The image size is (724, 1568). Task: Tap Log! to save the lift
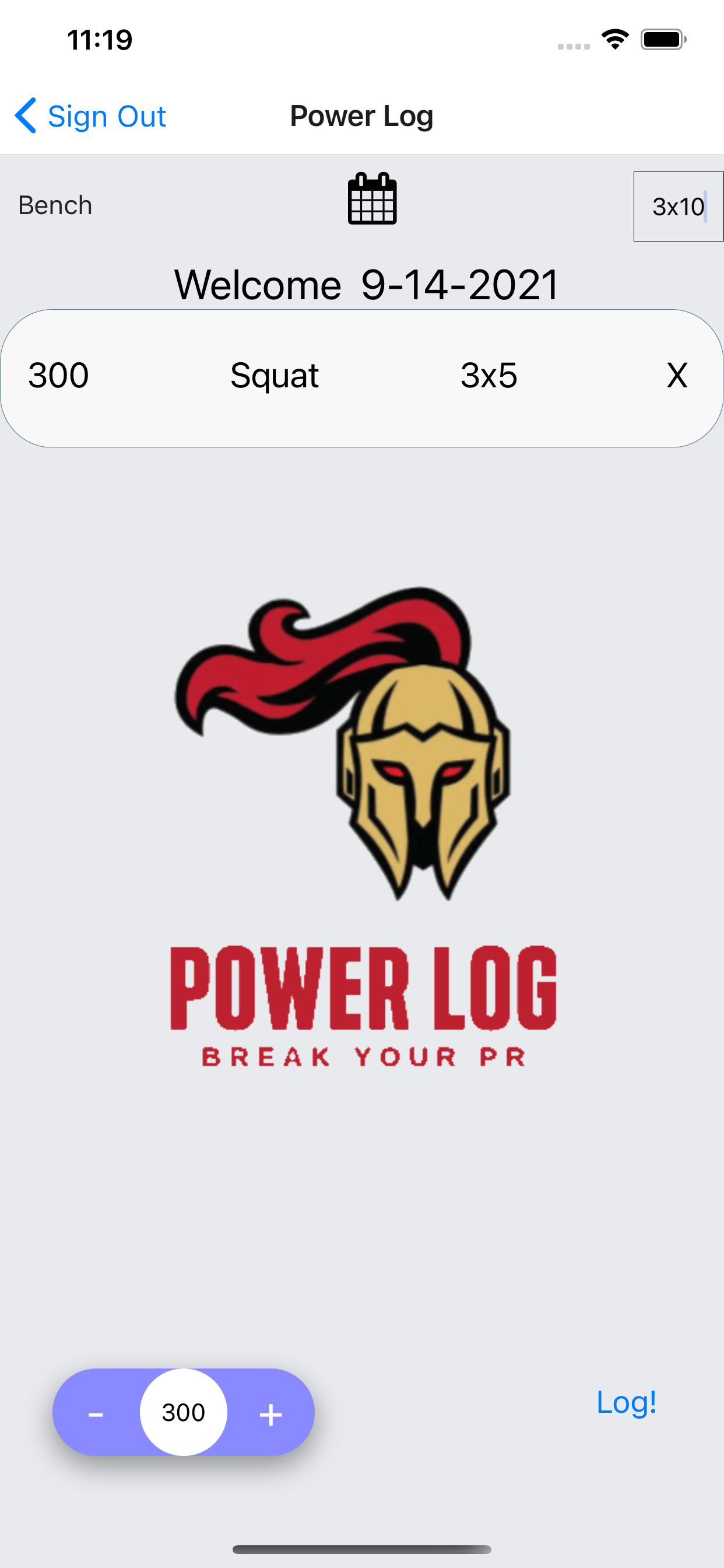tap(626, 1402)
